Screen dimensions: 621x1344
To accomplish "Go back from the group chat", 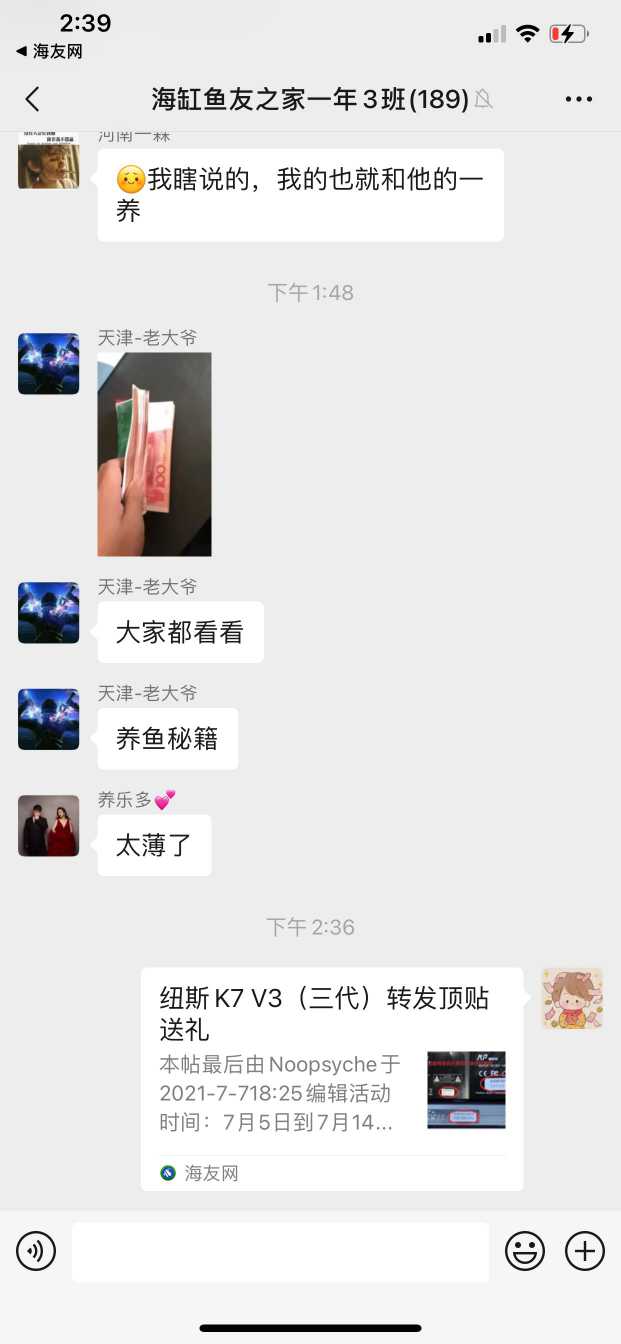I will click(x=32, y=99).
